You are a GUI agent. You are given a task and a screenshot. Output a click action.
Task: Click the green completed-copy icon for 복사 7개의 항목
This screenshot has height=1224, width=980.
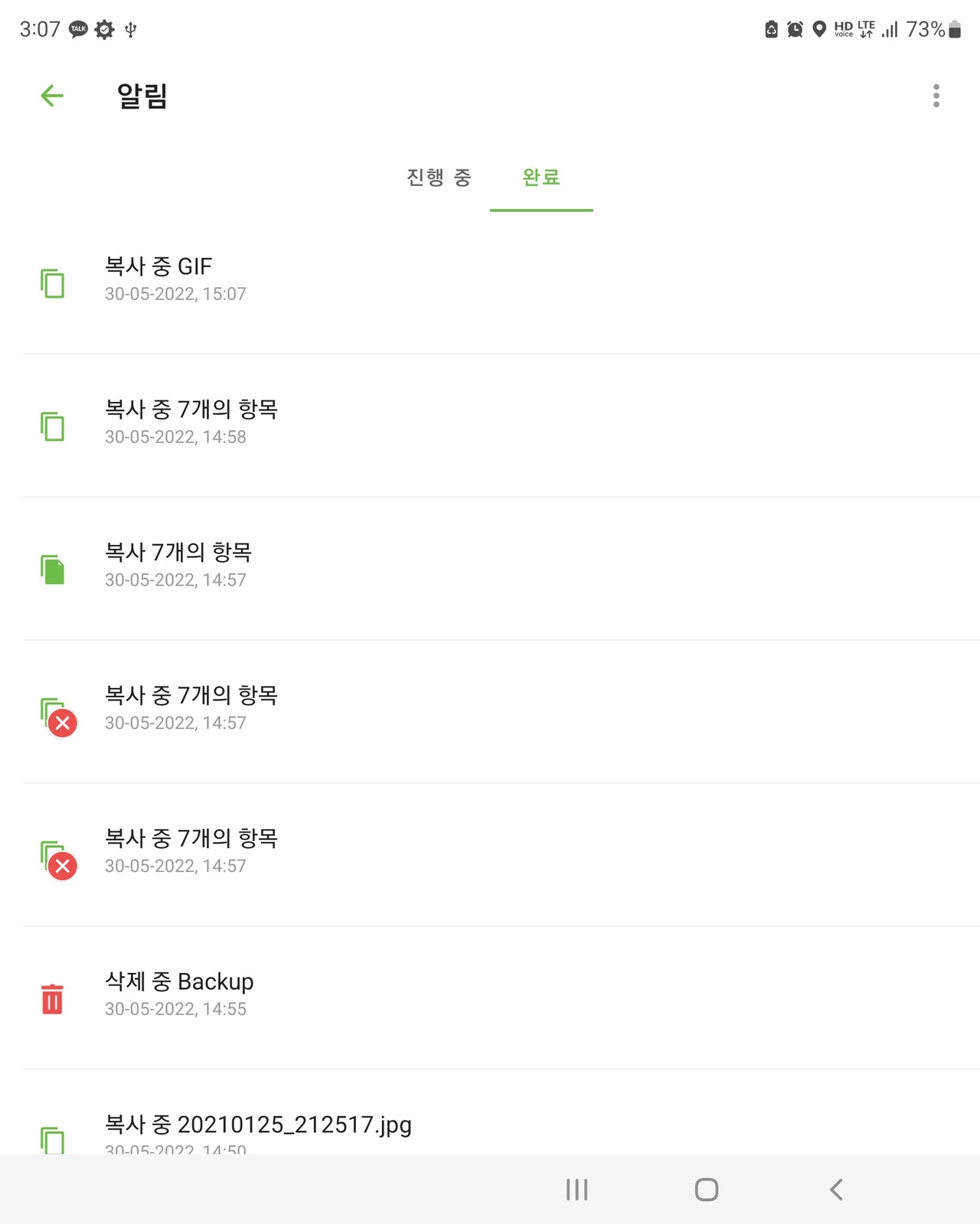click(52, 569)
